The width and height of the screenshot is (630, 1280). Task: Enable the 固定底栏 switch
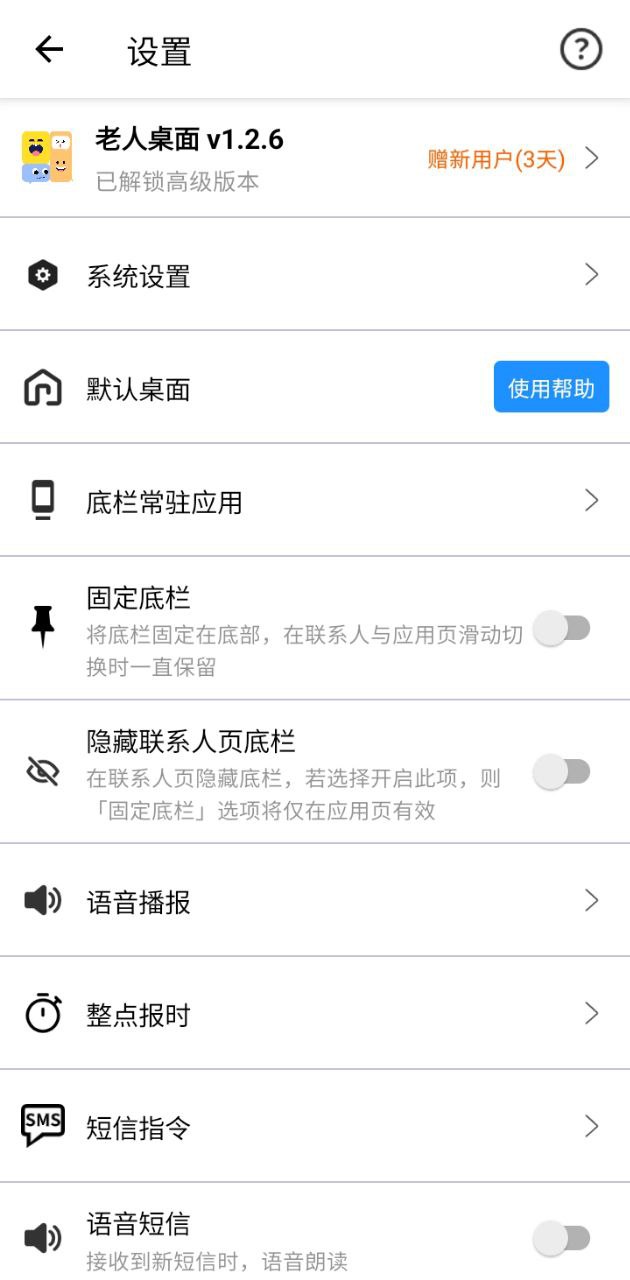pyautogui.click(x=562, y=629)
